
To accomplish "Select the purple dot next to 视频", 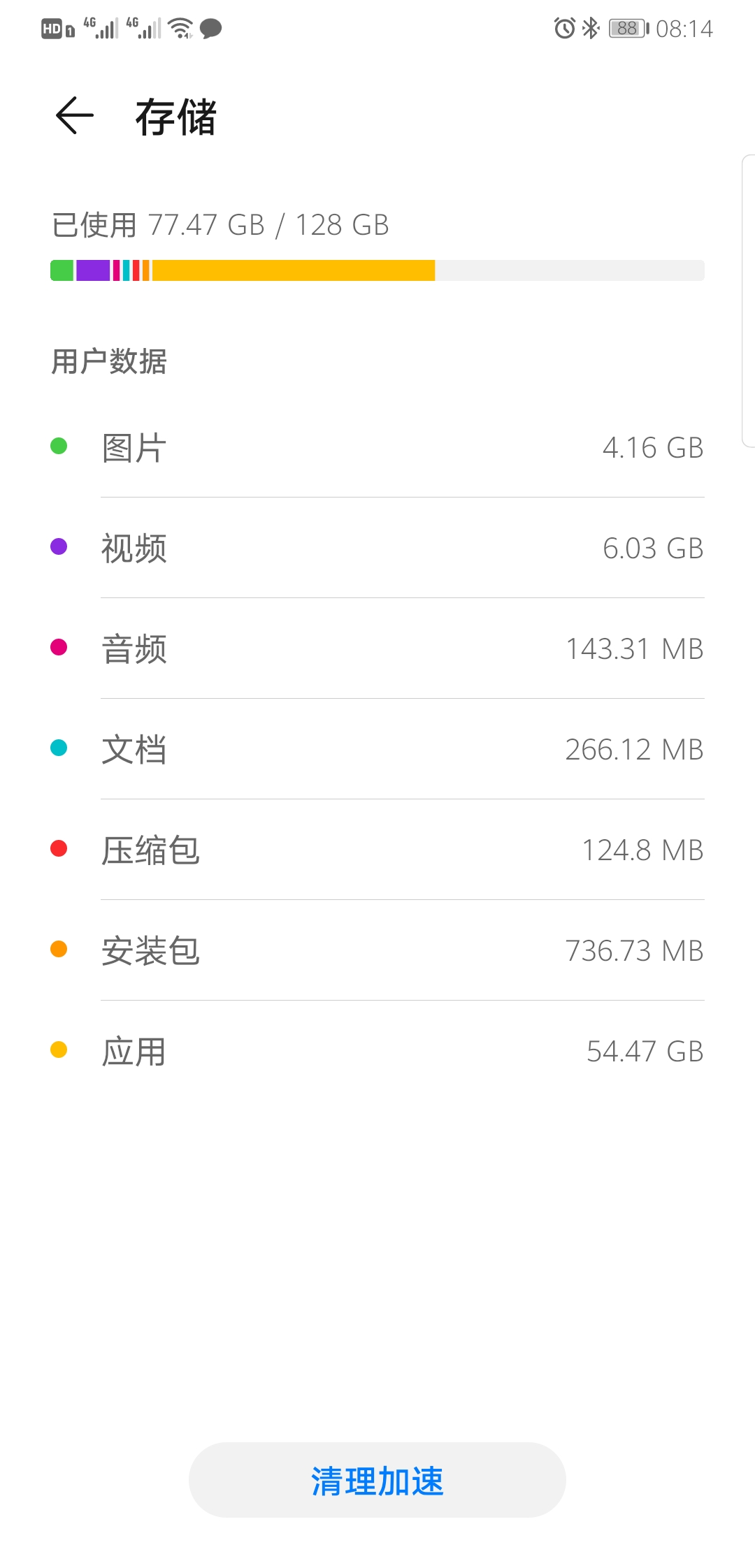I will (59, 547).
